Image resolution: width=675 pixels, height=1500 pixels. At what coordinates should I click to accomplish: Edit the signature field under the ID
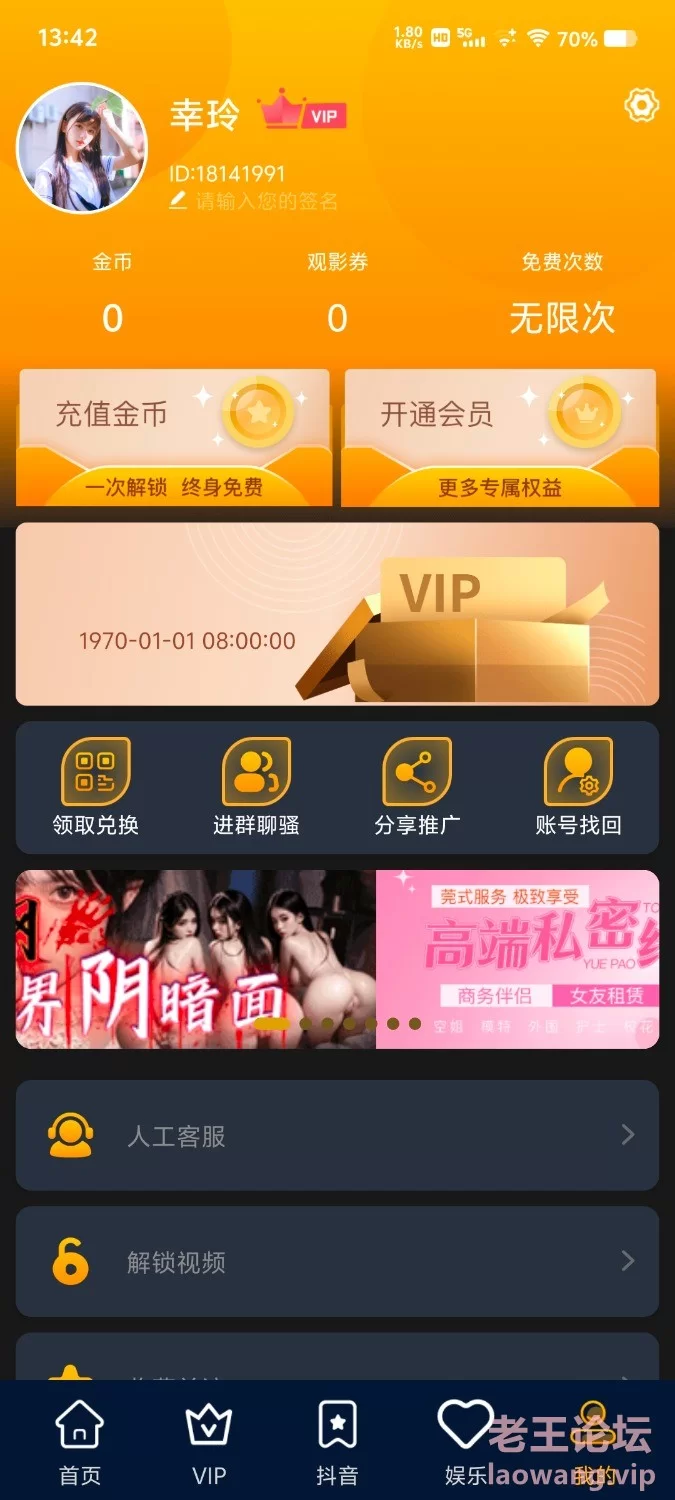[x=254, y=201]
